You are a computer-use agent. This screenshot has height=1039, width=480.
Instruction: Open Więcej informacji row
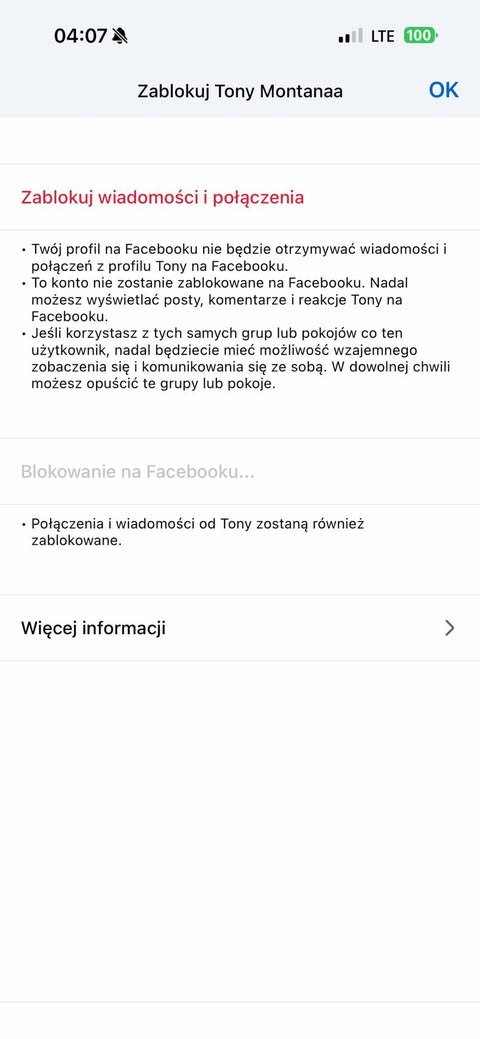click(x=240, y=628)
